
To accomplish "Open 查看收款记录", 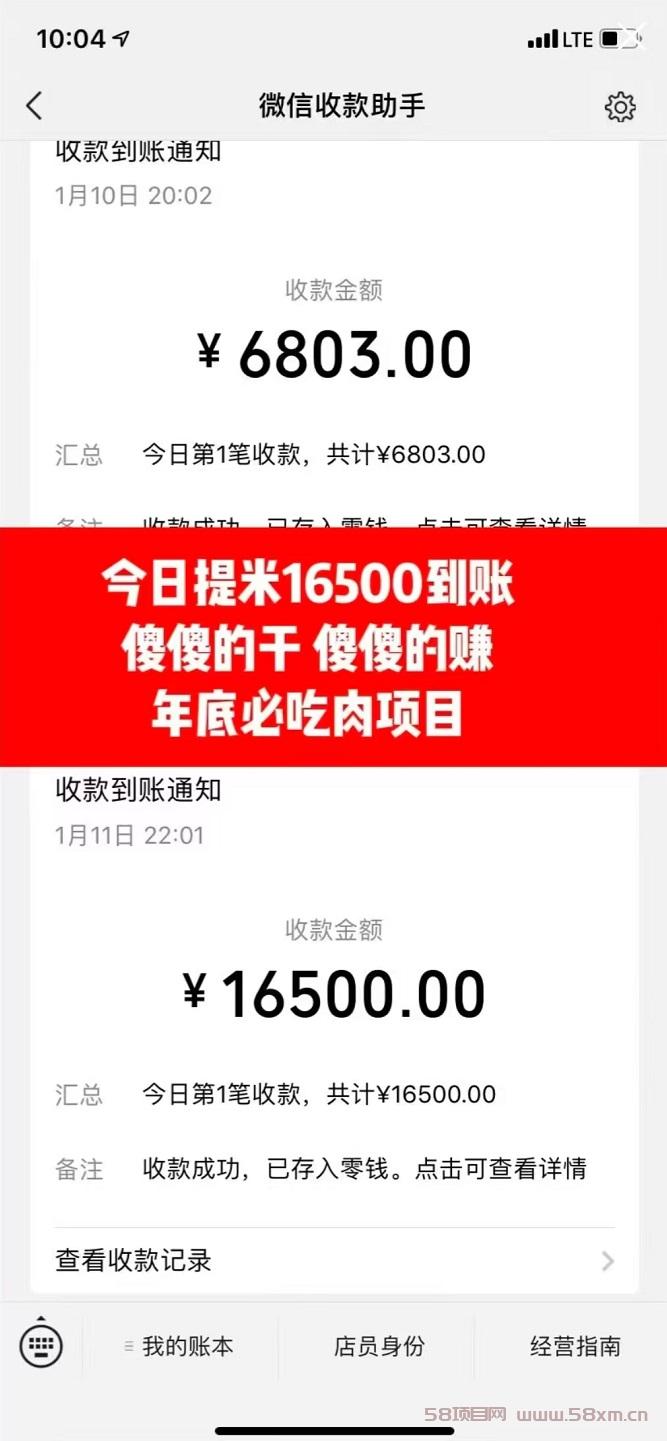I will tap(334, 1260).
